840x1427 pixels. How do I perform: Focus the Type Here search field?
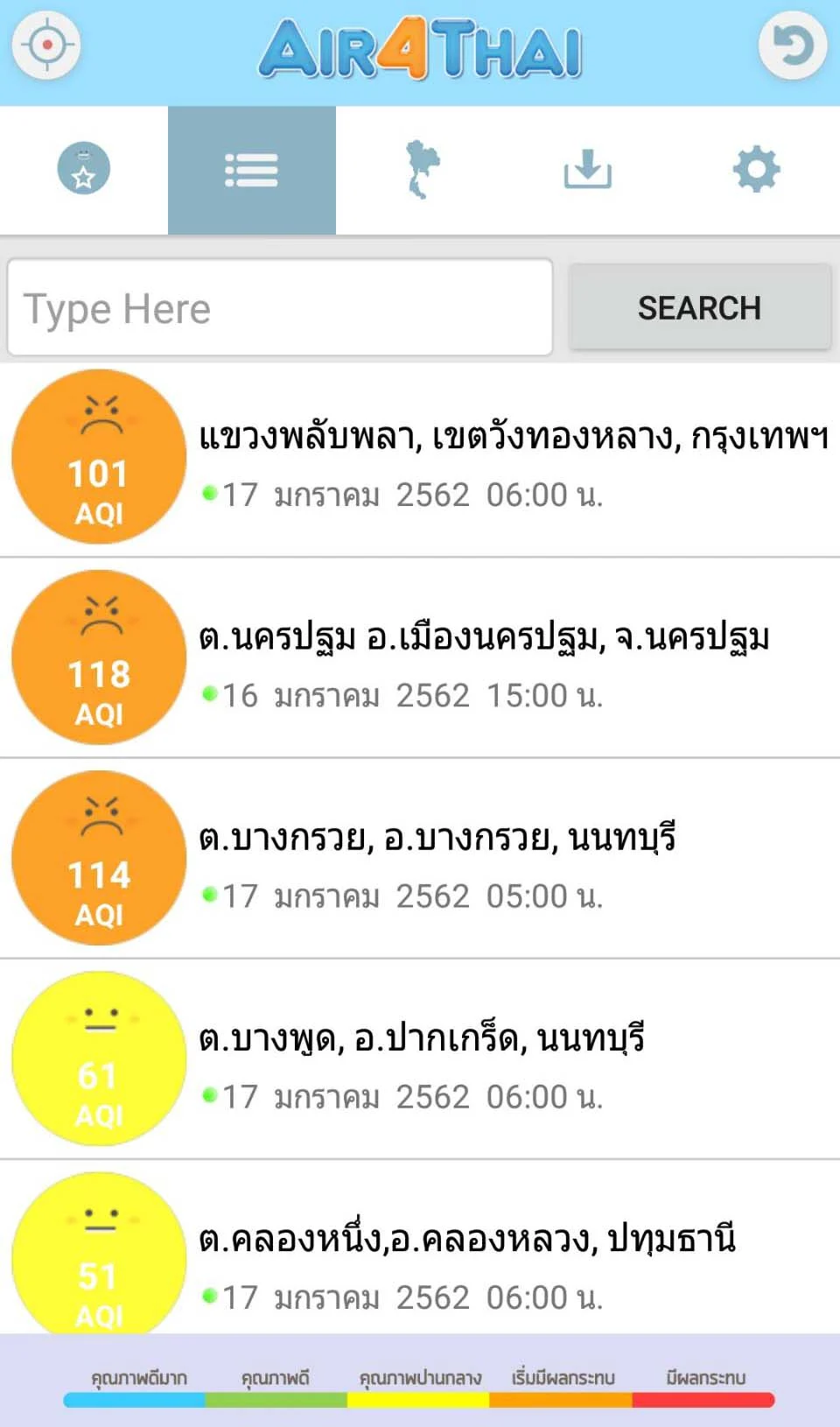(280, 307)
